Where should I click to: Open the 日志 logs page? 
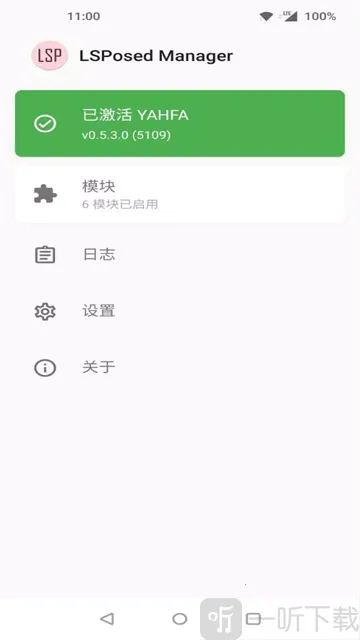pyautogui.click(x=180, y=255)
